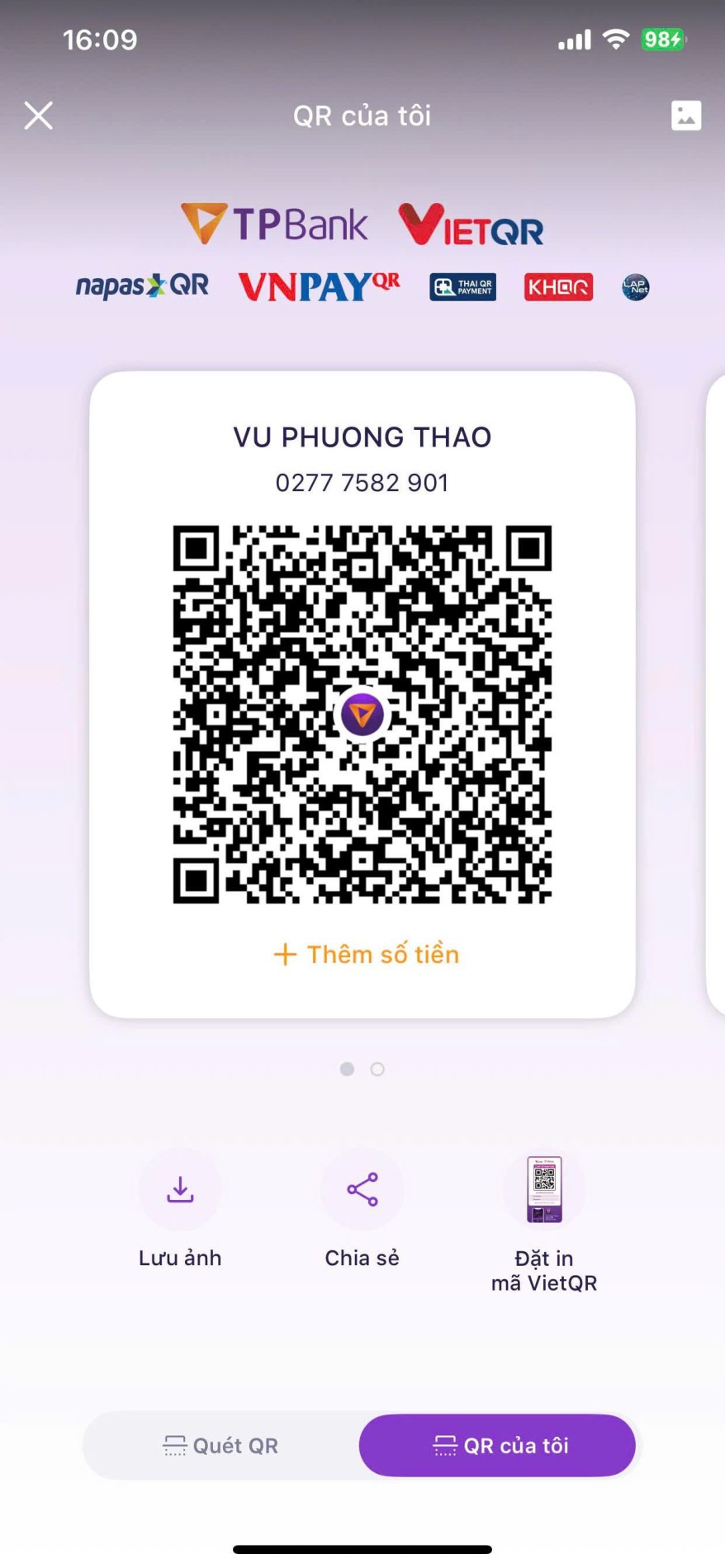Select the QR của tôi tab
725x1568 pixels.
[x=497, y=1445]
